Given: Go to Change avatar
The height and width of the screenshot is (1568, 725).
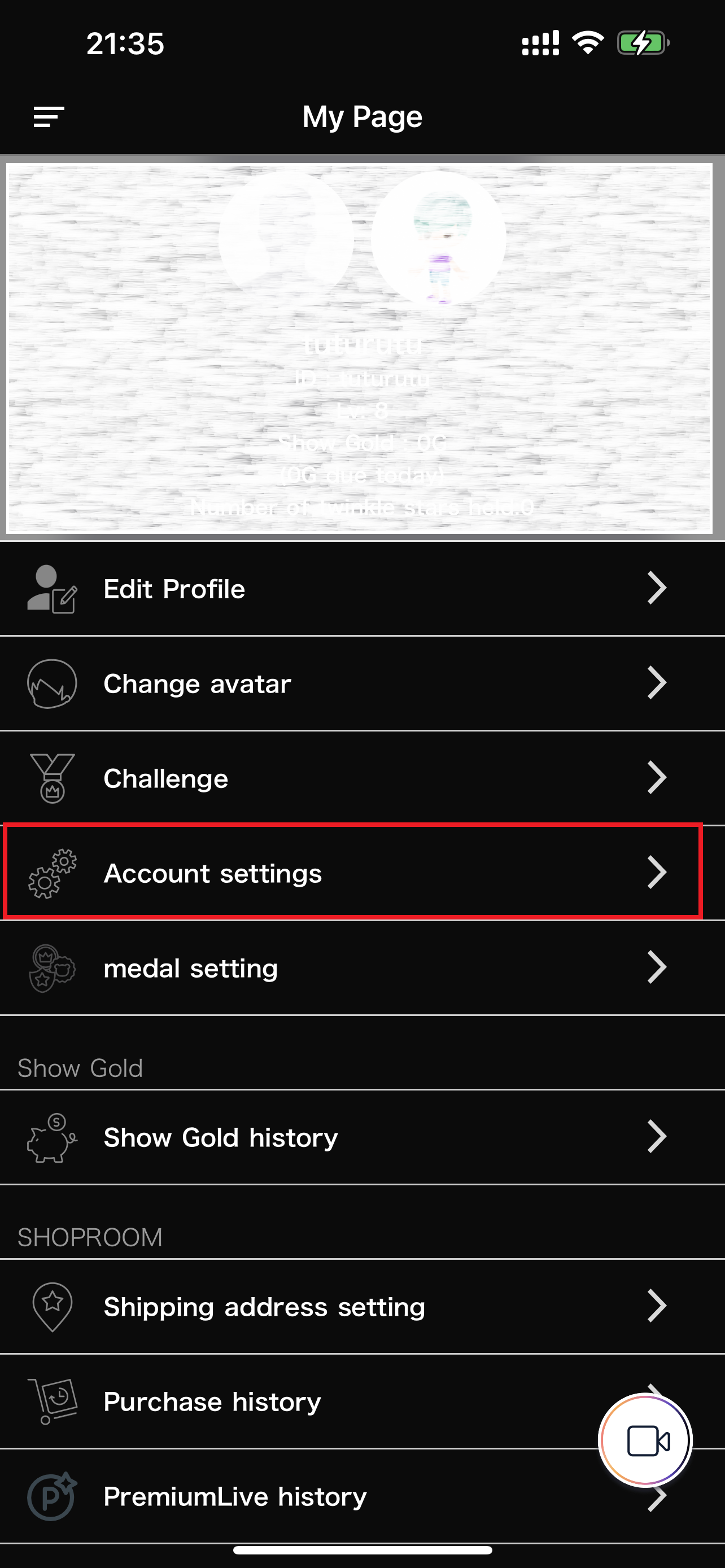Looking at the screenshot, I should (362, 684).
